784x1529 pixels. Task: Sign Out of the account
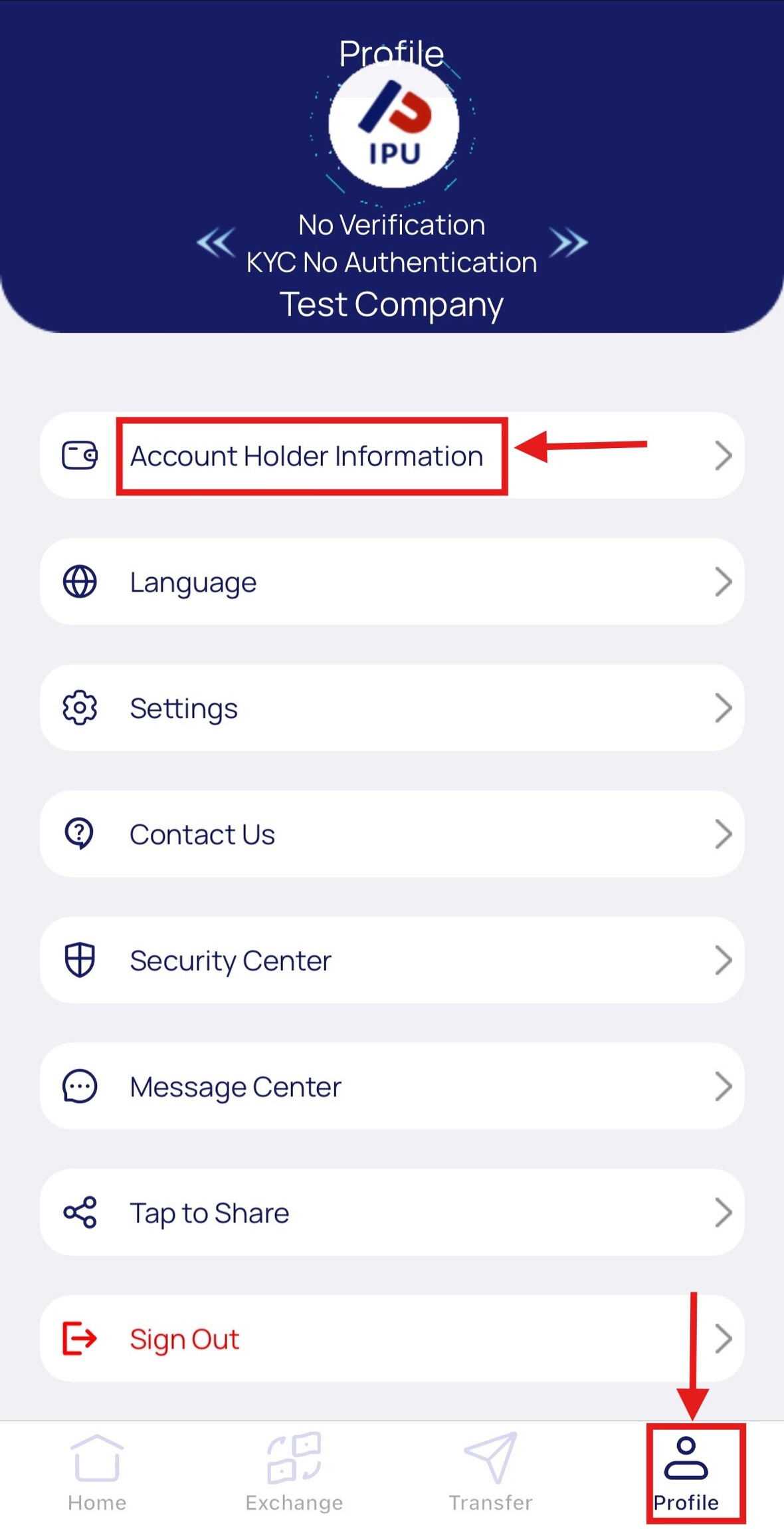[392, 1338]
